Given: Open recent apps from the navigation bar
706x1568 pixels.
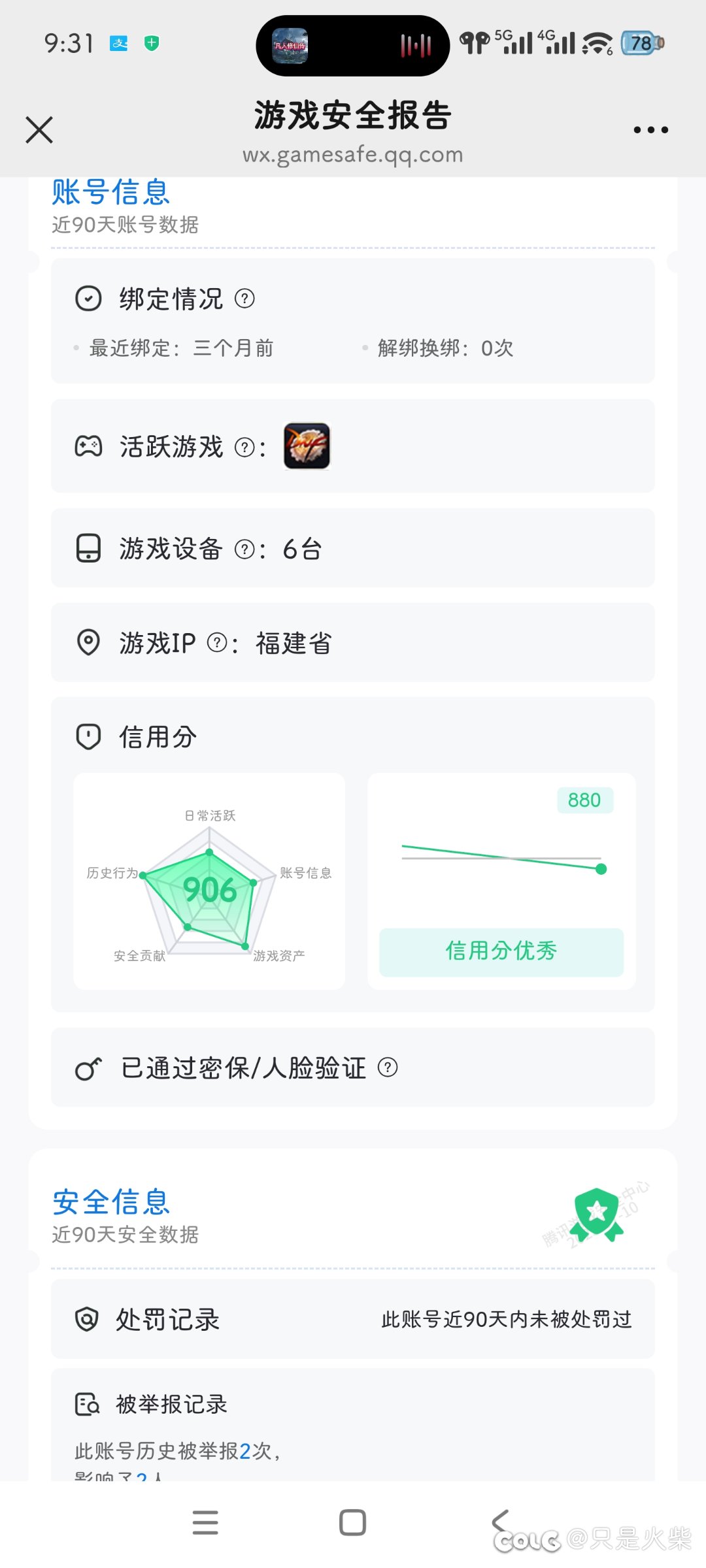Looking at the screenshot, I should click(205, 1522).
